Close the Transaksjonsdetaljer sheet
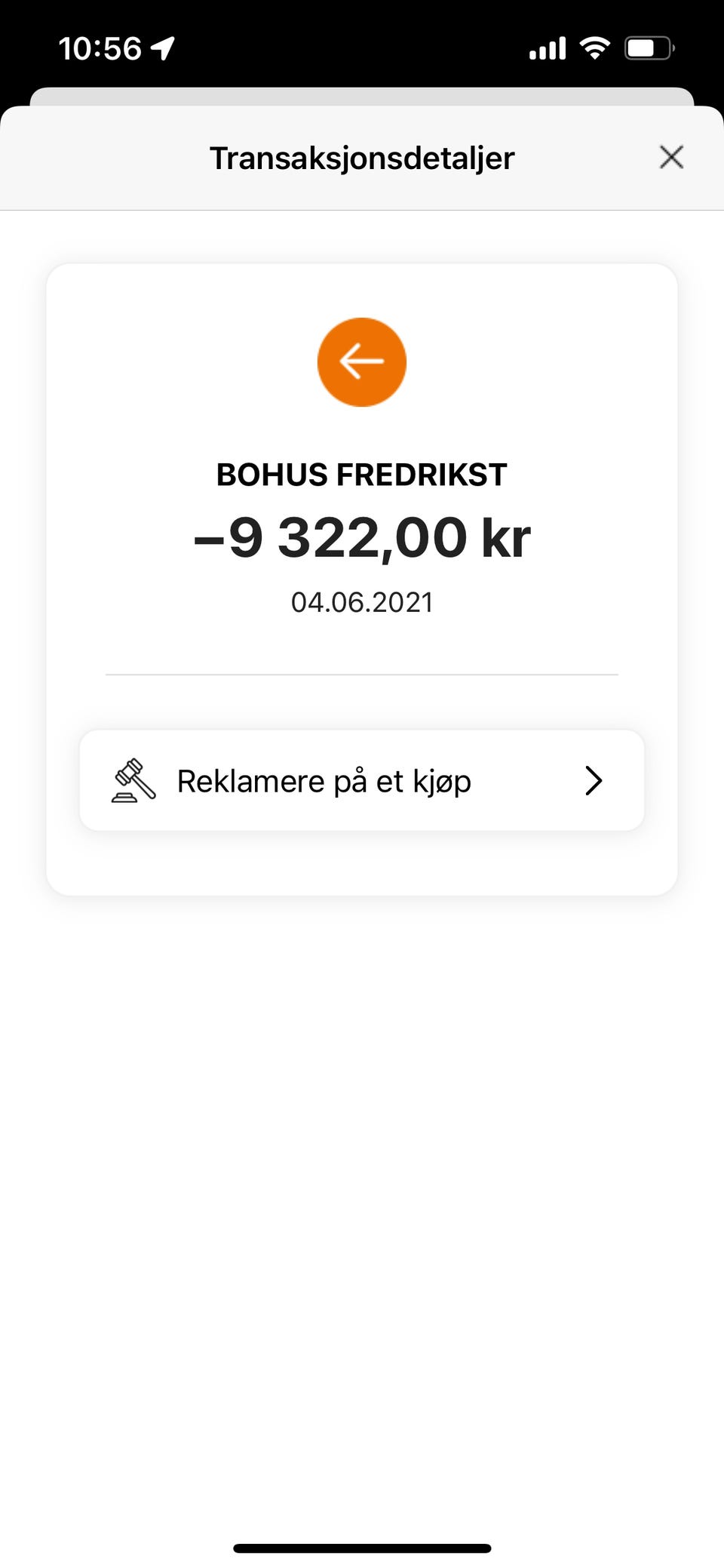 (670, 158)
